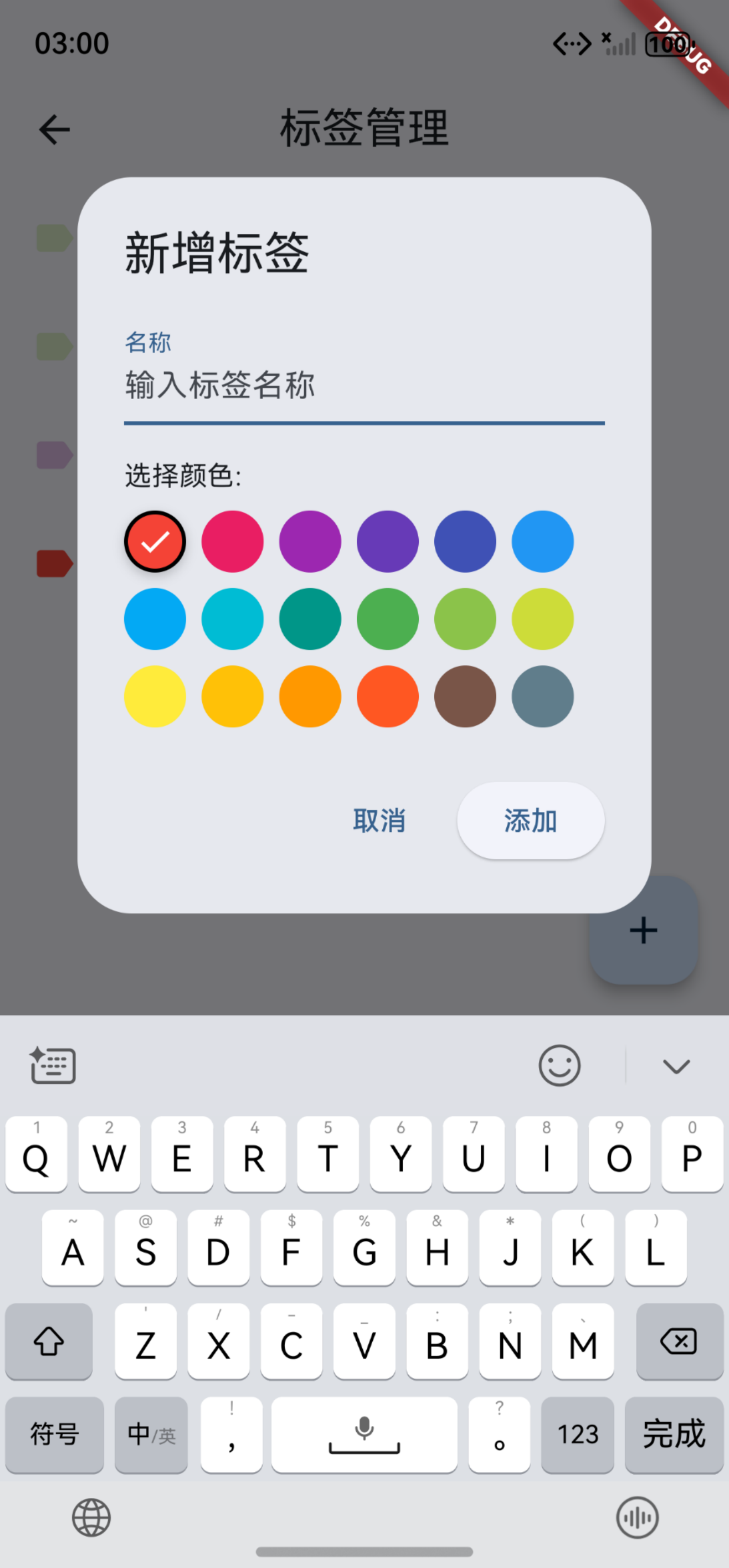Toggle 中/英 input mode
Screen dimensions: 729x1568
pyautogui.click(x=151, y=1435)
